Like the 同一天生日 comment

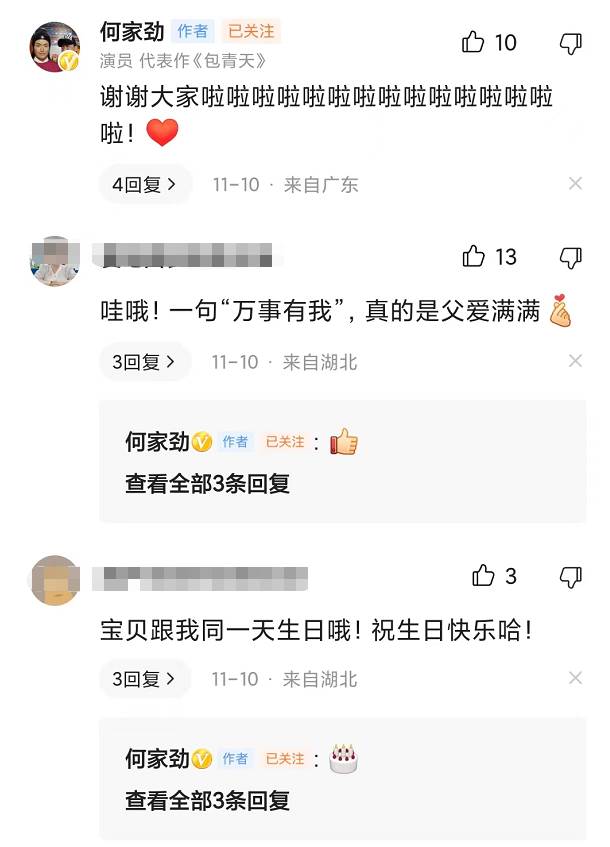click(484, 576)
